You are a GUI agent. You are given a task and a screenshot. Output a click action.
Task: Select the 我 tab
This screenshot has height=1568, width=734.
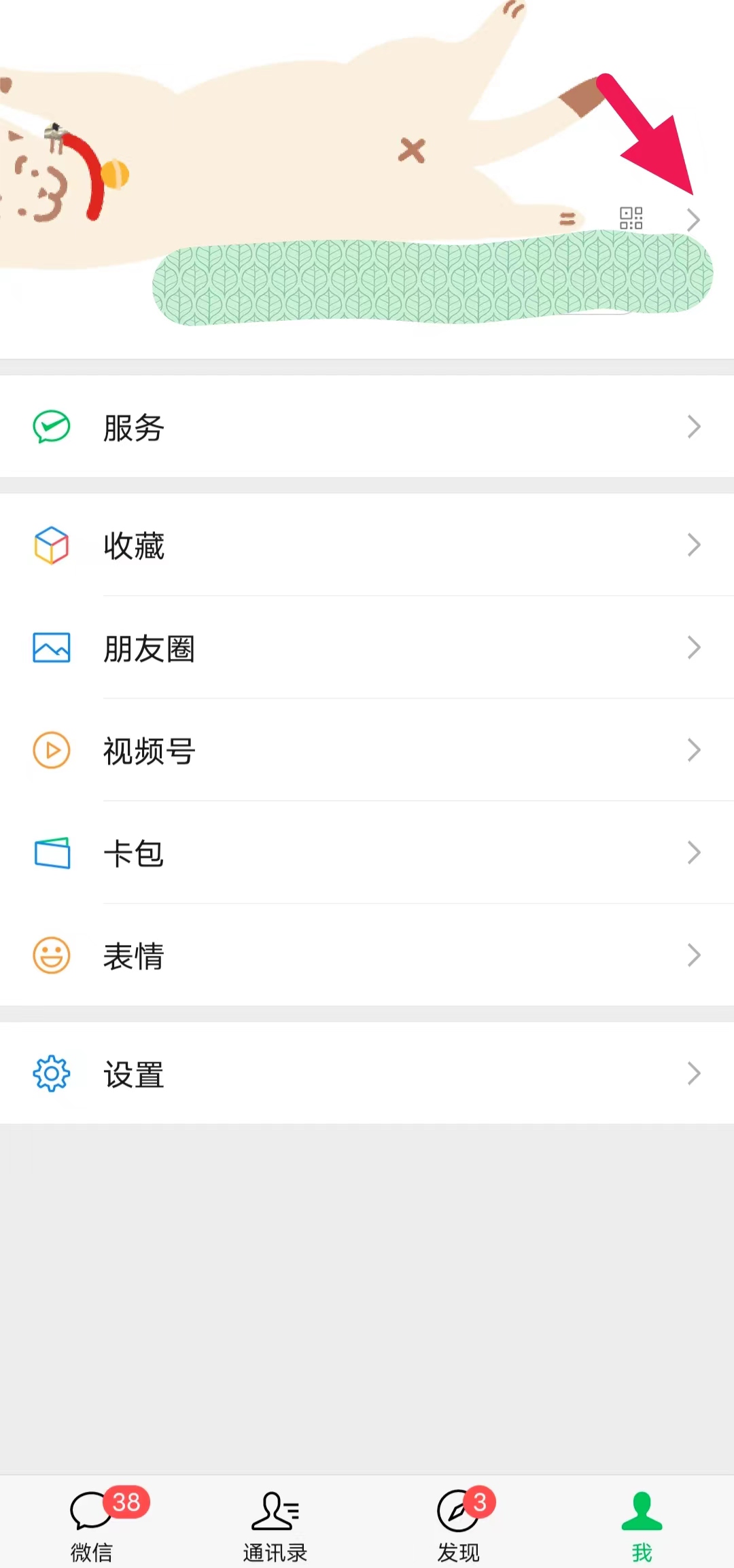click(x=642, y=1523)
